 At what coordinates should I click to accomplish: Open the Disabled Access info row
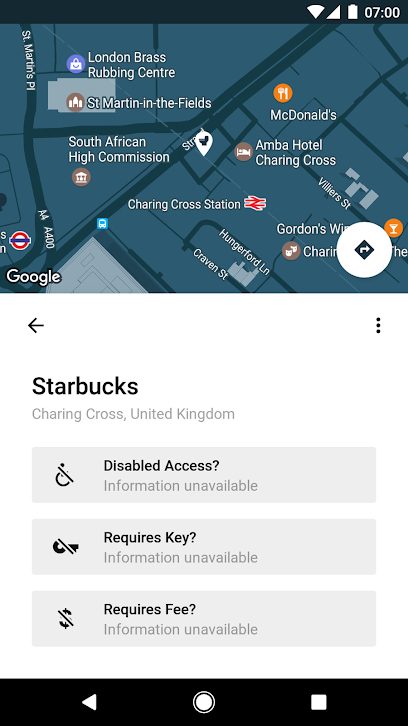204,475
